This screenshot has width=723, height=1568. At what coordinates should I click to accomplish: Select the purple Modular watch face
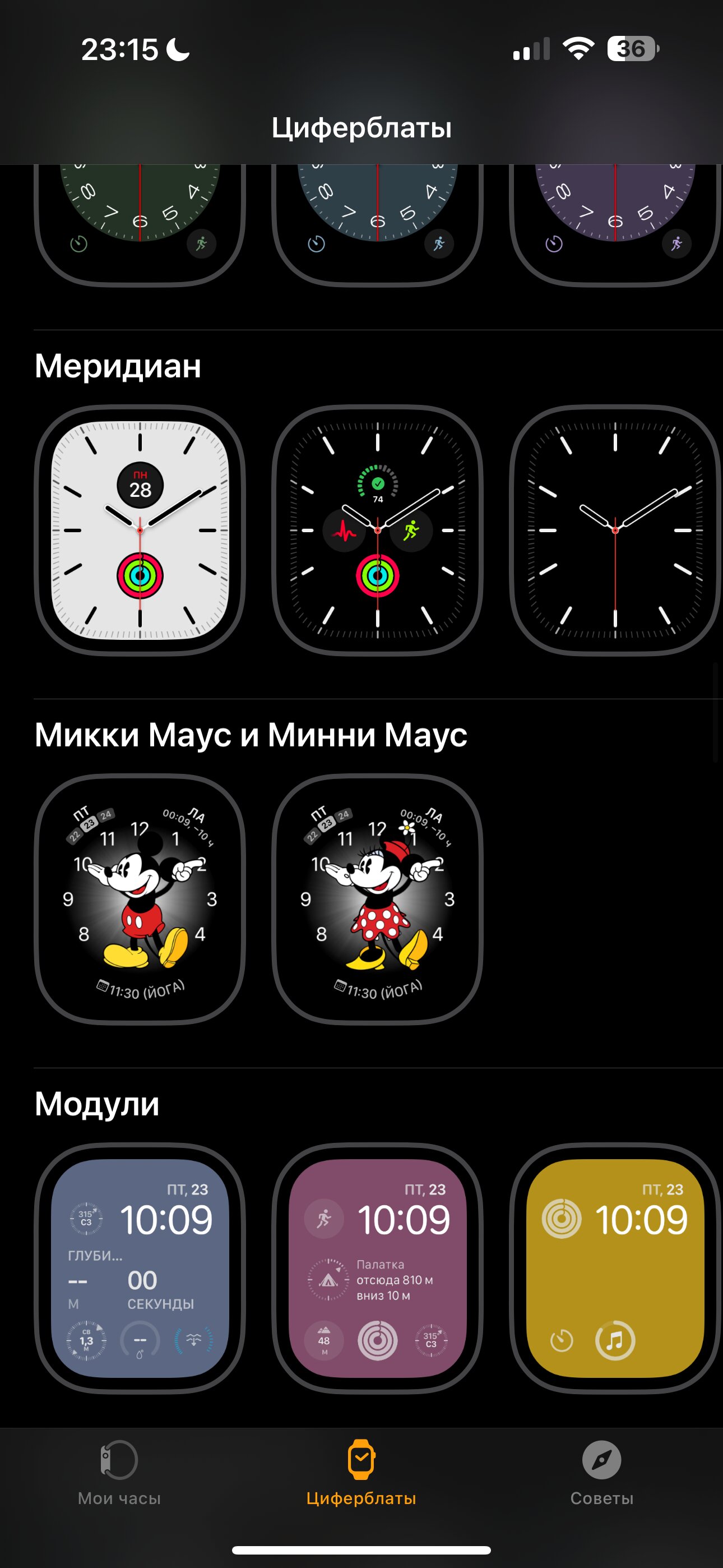pos(377,1268)
